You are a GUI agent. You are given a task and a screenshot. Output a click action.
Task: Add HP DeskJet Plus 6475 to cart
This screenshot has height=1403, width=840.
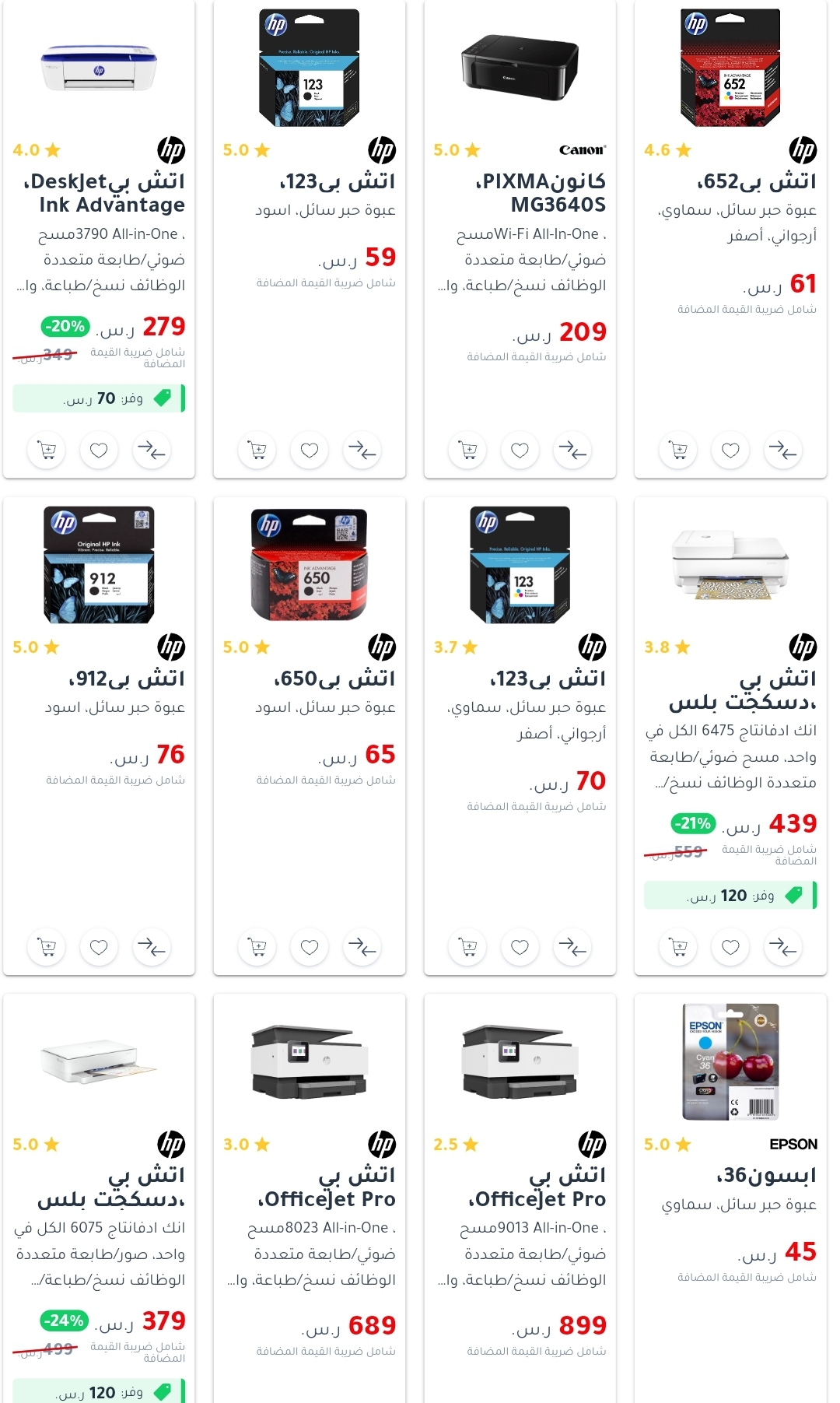point(677,948)
